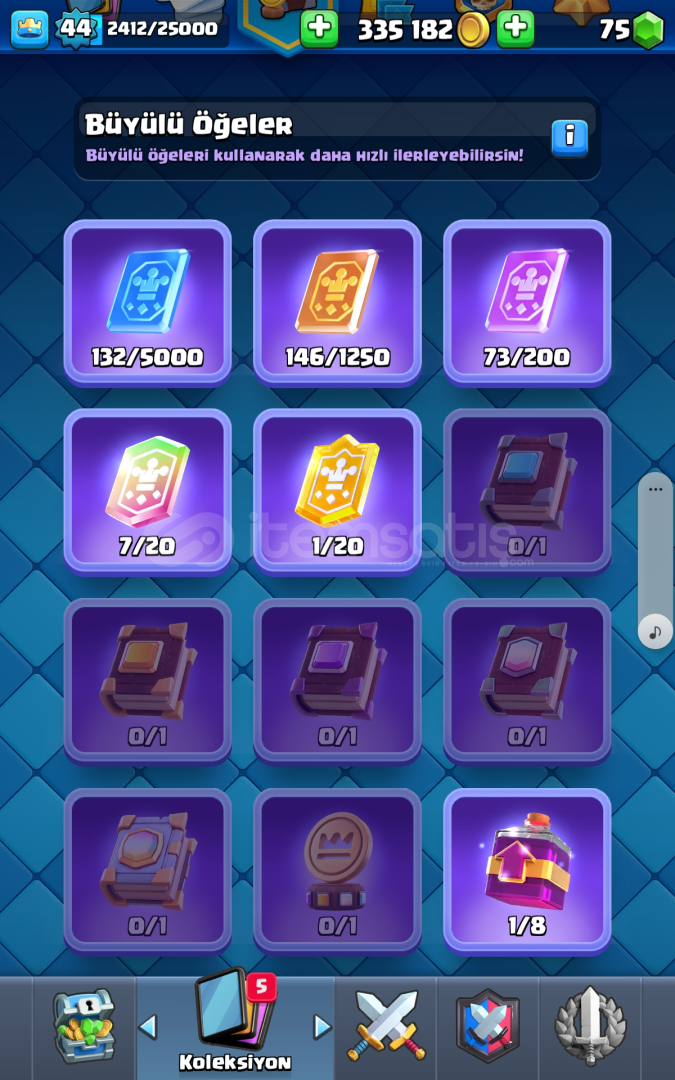Select the orange wild card 146/1250
The height and width of the screenshot is (1080, 675).
pyautogui.click(x=338, y=302)
